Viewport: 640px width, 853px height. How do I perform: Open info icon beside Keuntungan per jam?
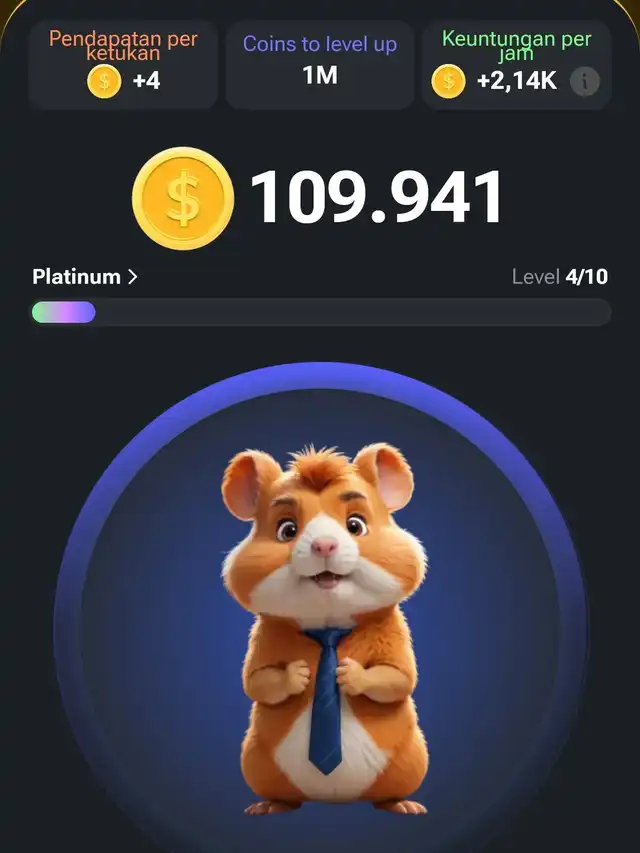pos(585,81)
